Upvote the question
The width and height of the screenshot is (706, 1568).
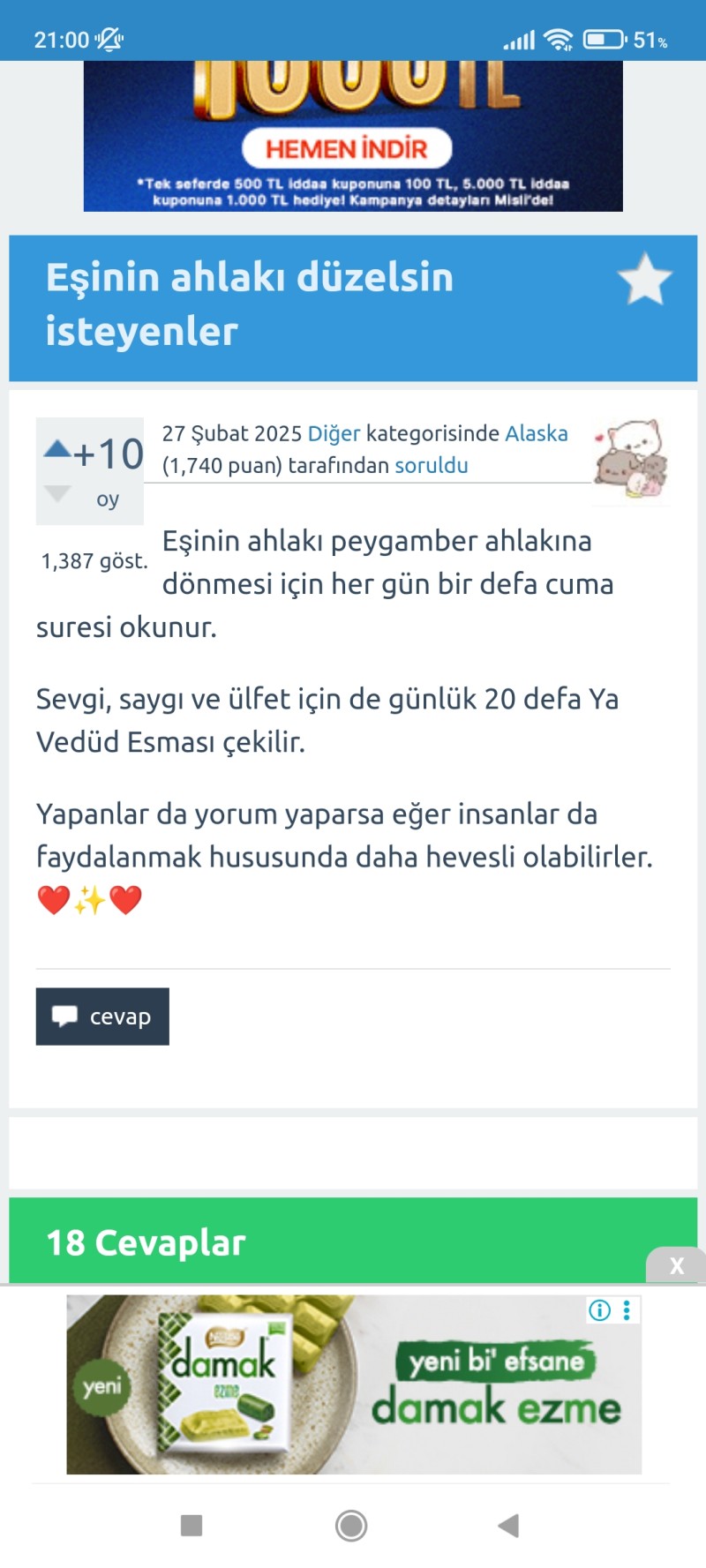click(57, 449)
